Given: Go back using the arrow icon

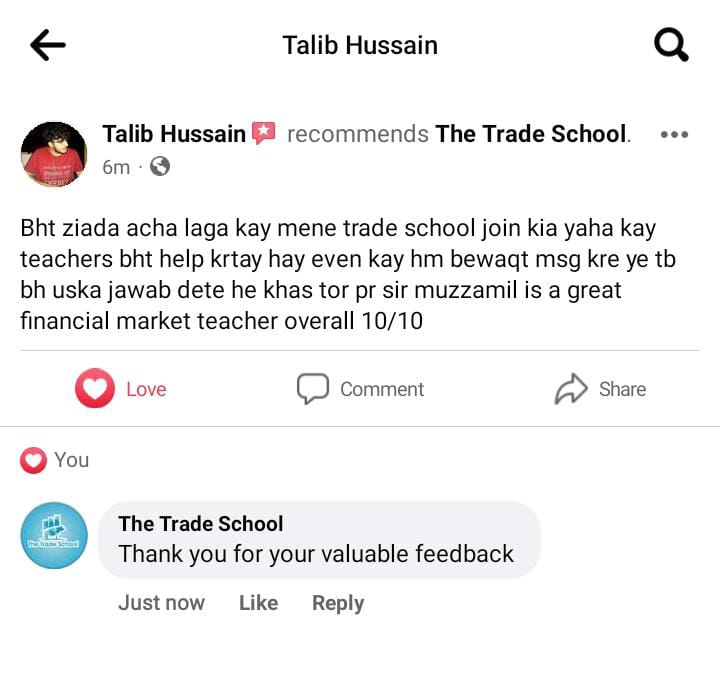Looking at the screenshot, I should point(48,45).
